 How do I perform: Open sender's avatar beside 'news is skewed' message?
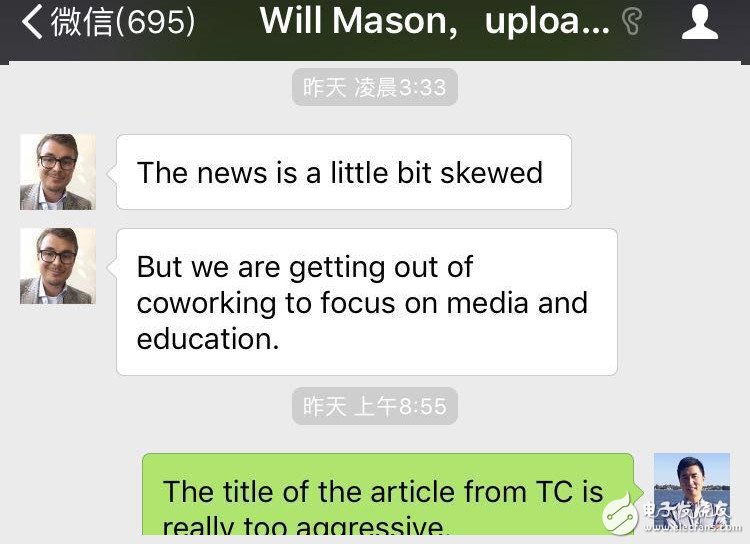(58, 172)
